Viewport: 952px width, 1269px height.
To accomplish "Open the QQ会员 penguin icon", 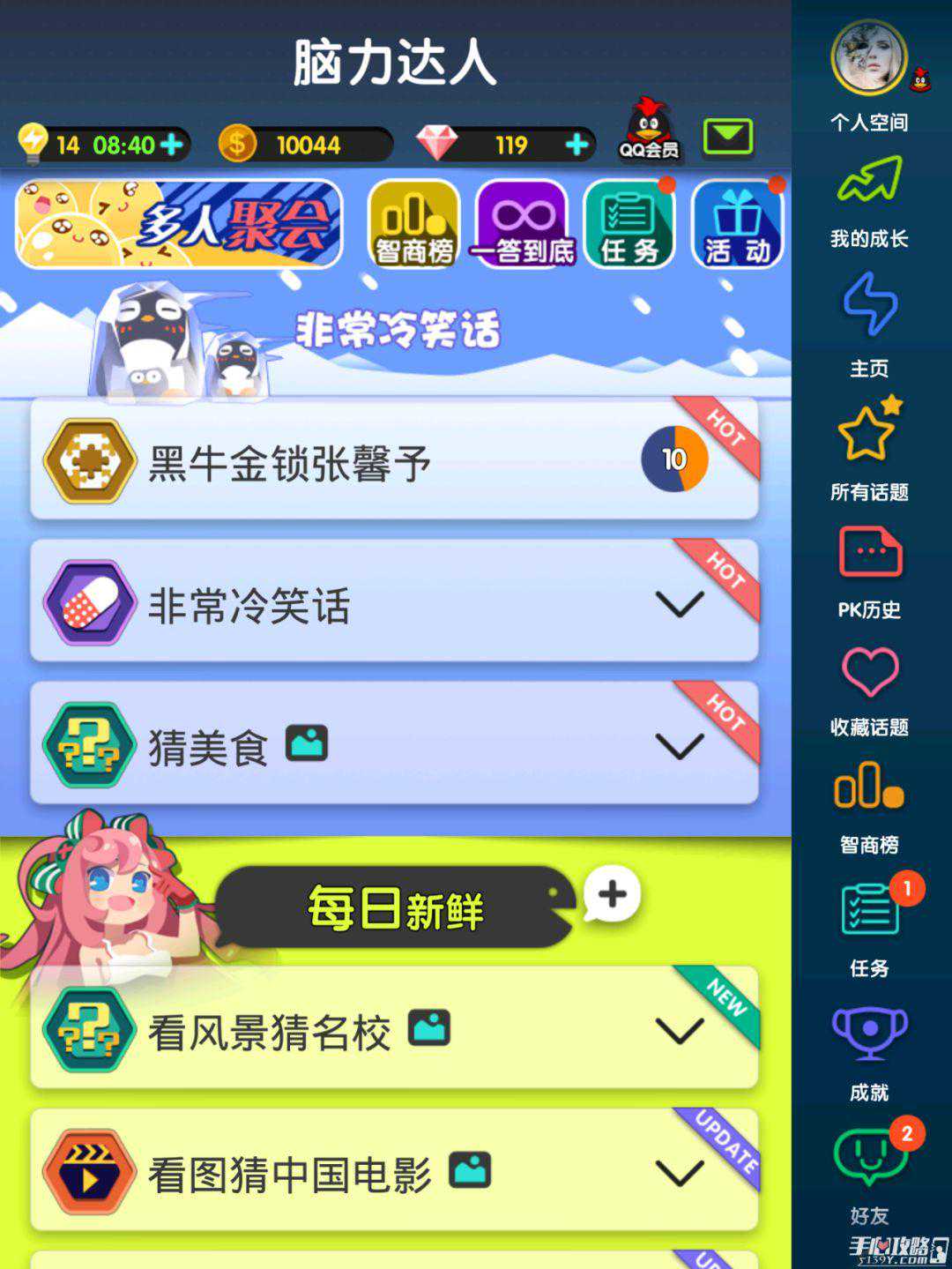I will point(650,130).
